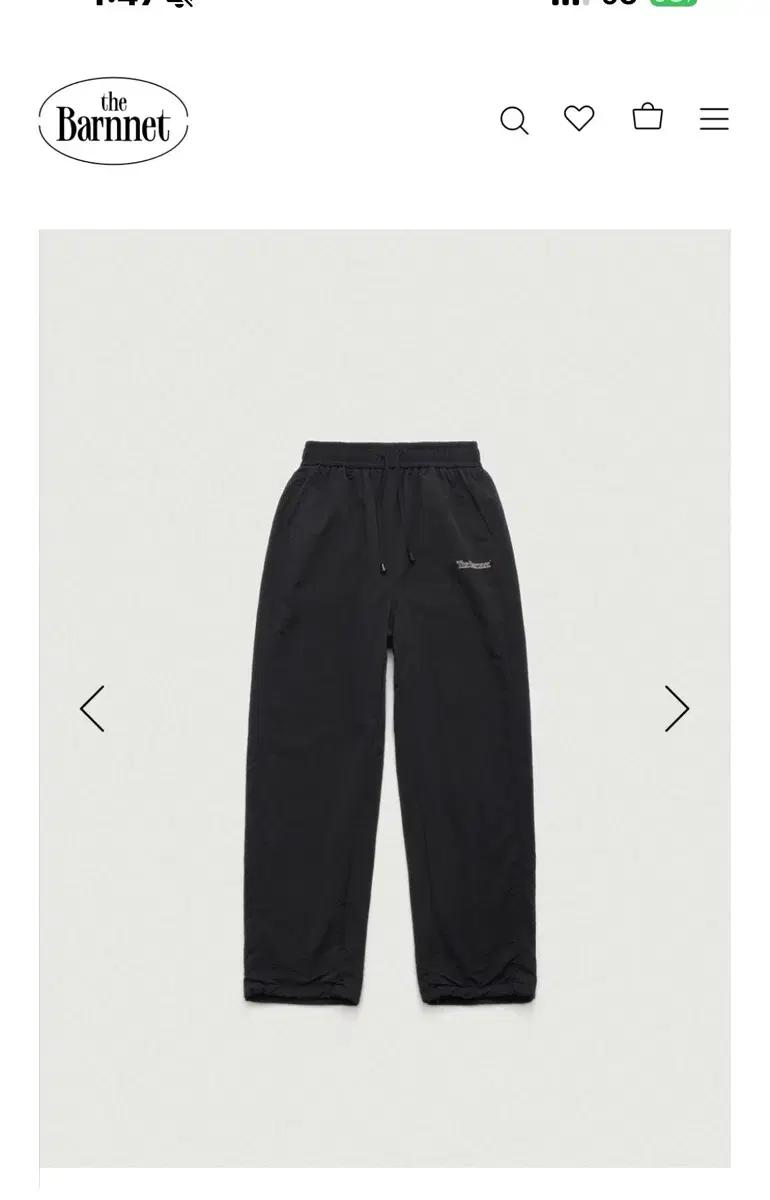770x1200 pixels.
Task: Open the search magnifier icon
Action: click(514, 120)
